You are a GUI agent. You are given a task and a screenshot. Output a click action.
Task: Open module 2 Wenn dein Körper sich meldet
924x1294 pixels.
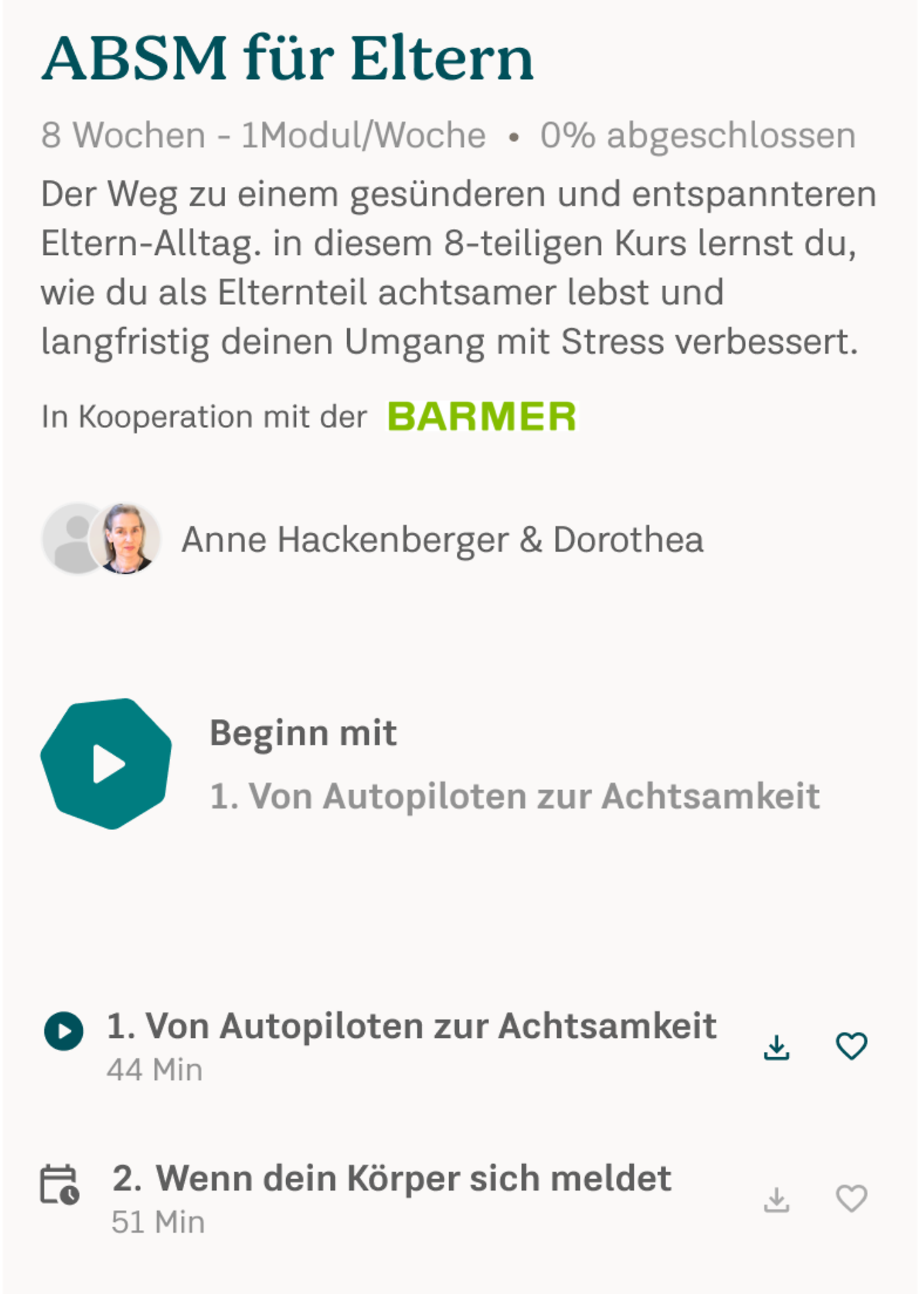(x=391, y=1178)
